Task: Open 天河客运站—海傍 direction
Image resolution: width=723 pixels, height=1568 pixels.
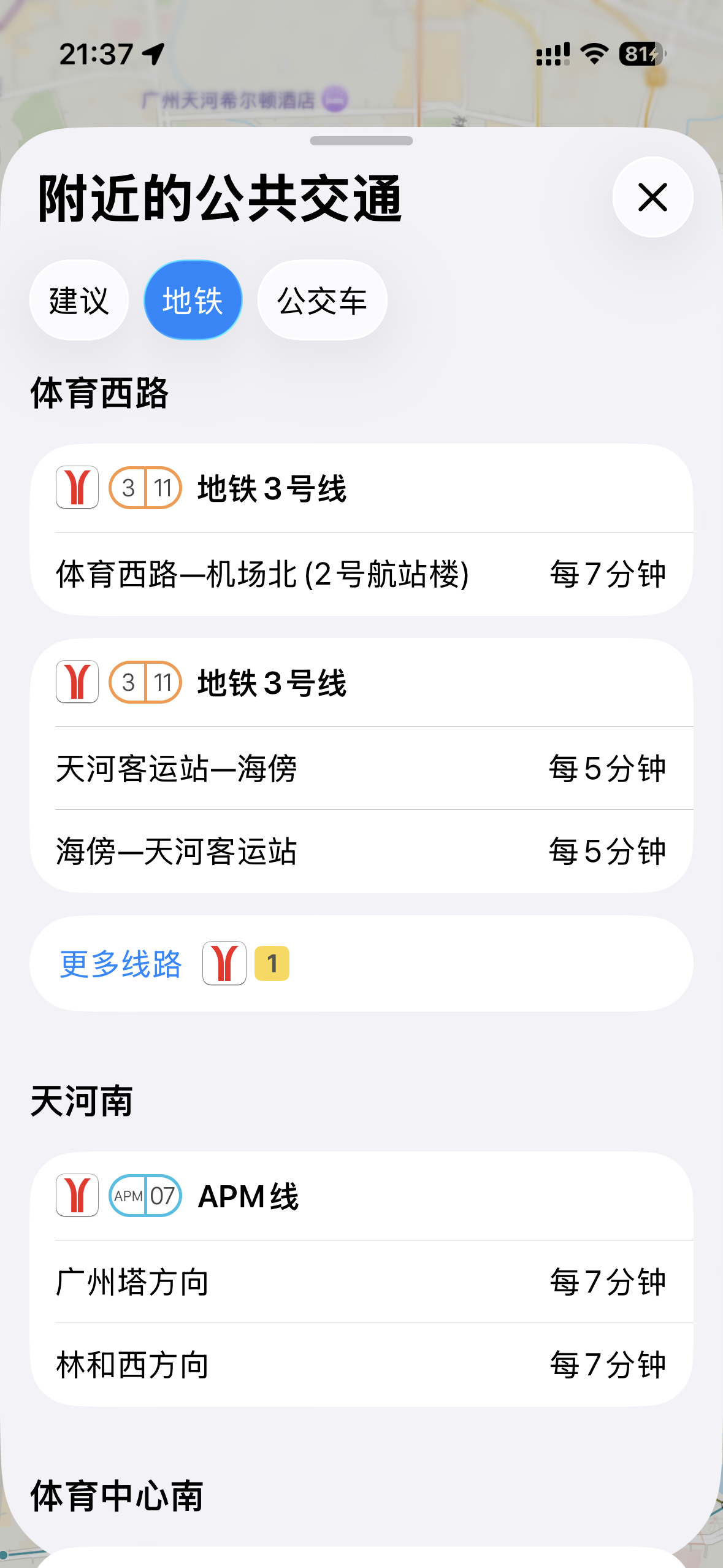Action: pos(361,769)
